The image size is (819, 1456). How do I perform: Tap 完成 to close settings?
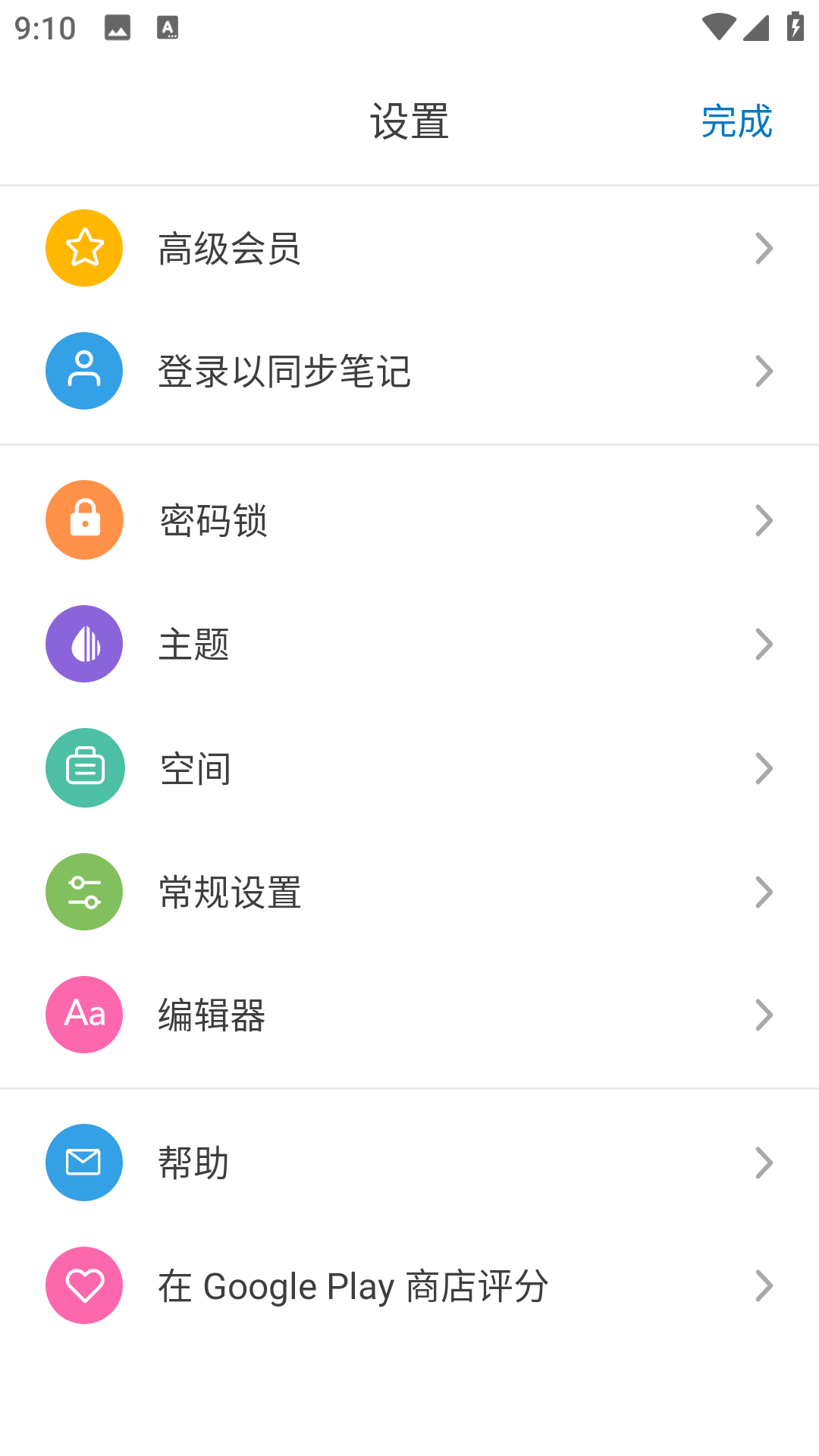pyautogui.click(x=736, y=121)
